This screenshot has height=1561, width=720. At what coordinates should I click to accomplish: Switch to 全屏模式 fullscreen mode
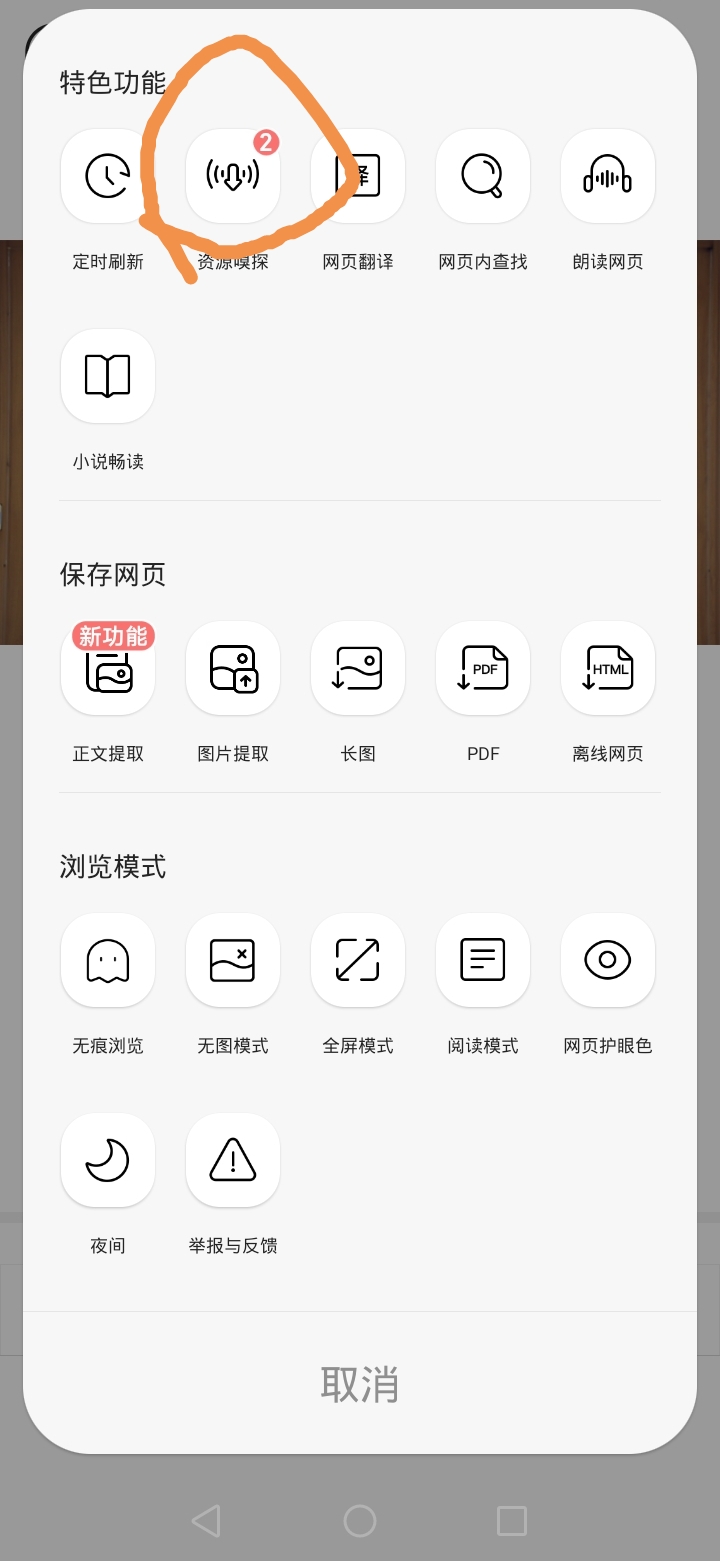(x=358, y=960)
